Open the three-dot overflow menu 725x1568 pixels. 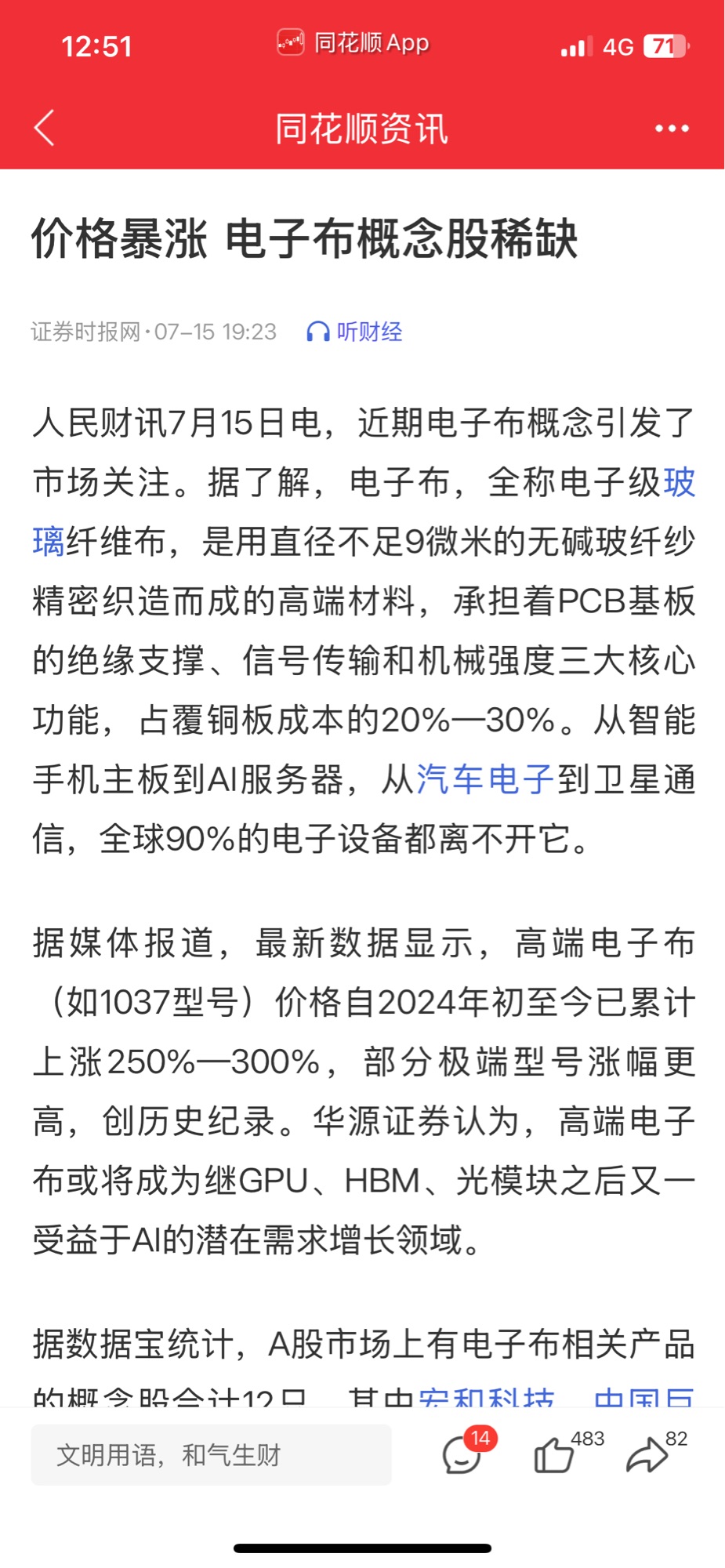672,129
